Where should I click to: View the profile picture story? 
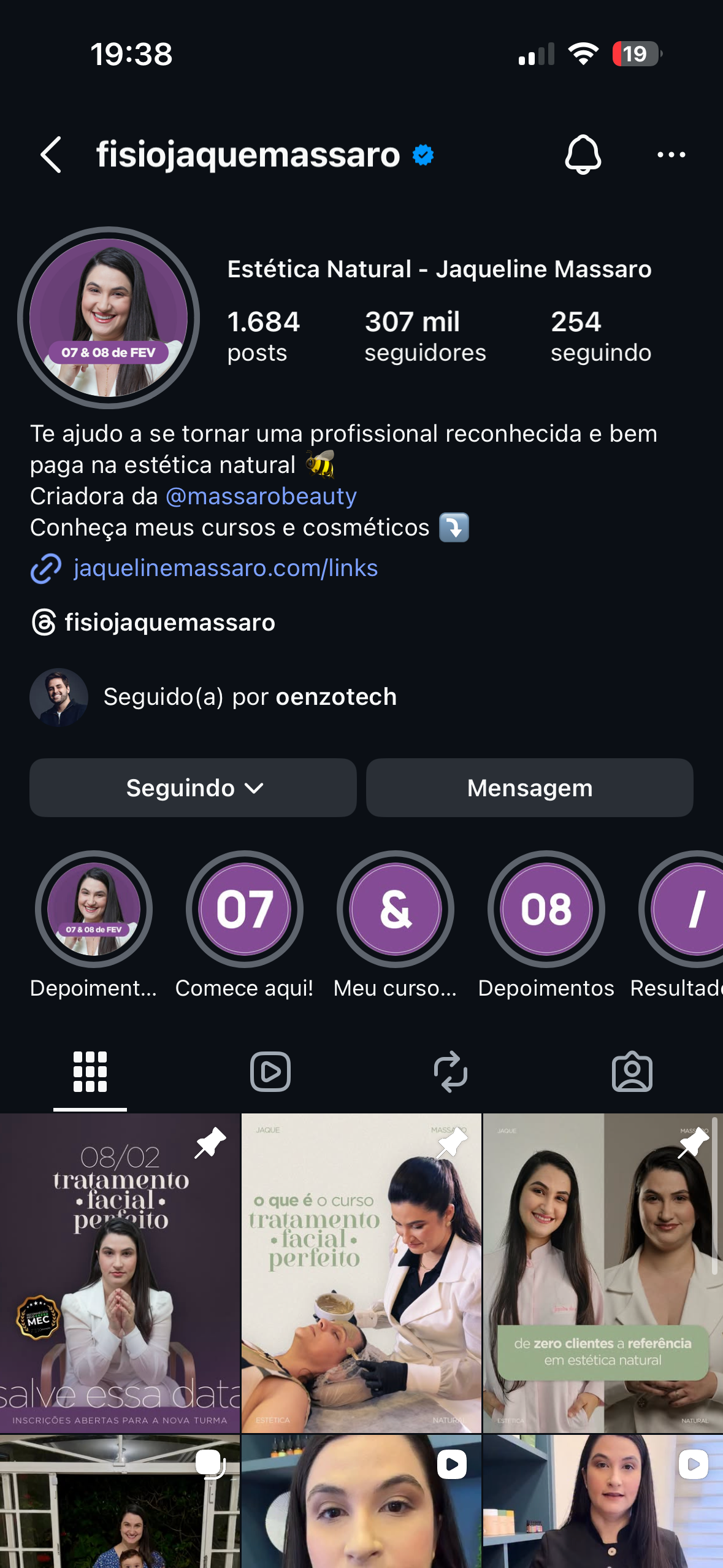tap(109, 318)
